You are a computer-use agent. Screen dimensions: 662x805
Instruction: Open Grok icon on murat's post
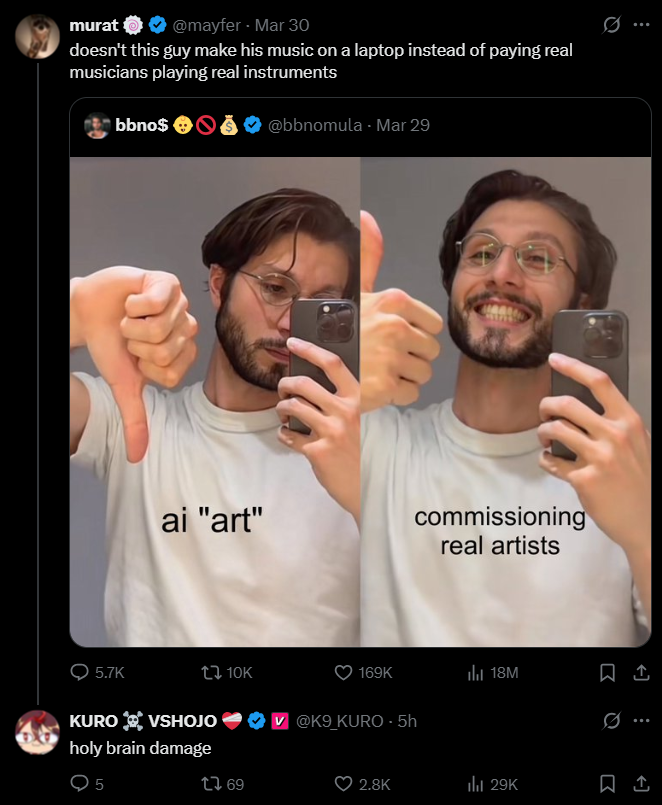point(612,25)
